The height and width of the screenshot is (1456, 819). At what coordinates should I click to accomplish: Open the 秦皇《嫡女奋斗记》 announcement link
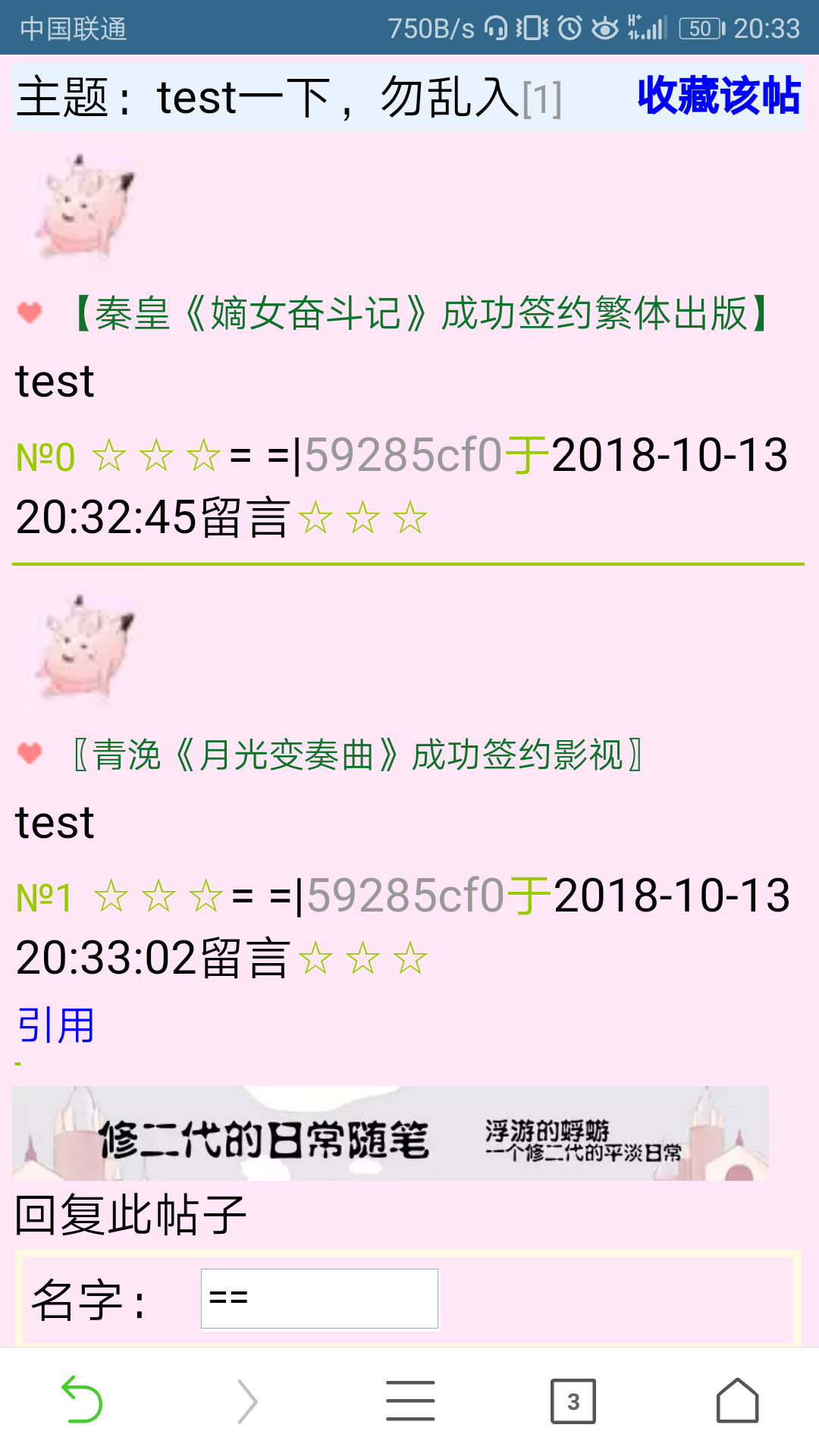(422, 313)
